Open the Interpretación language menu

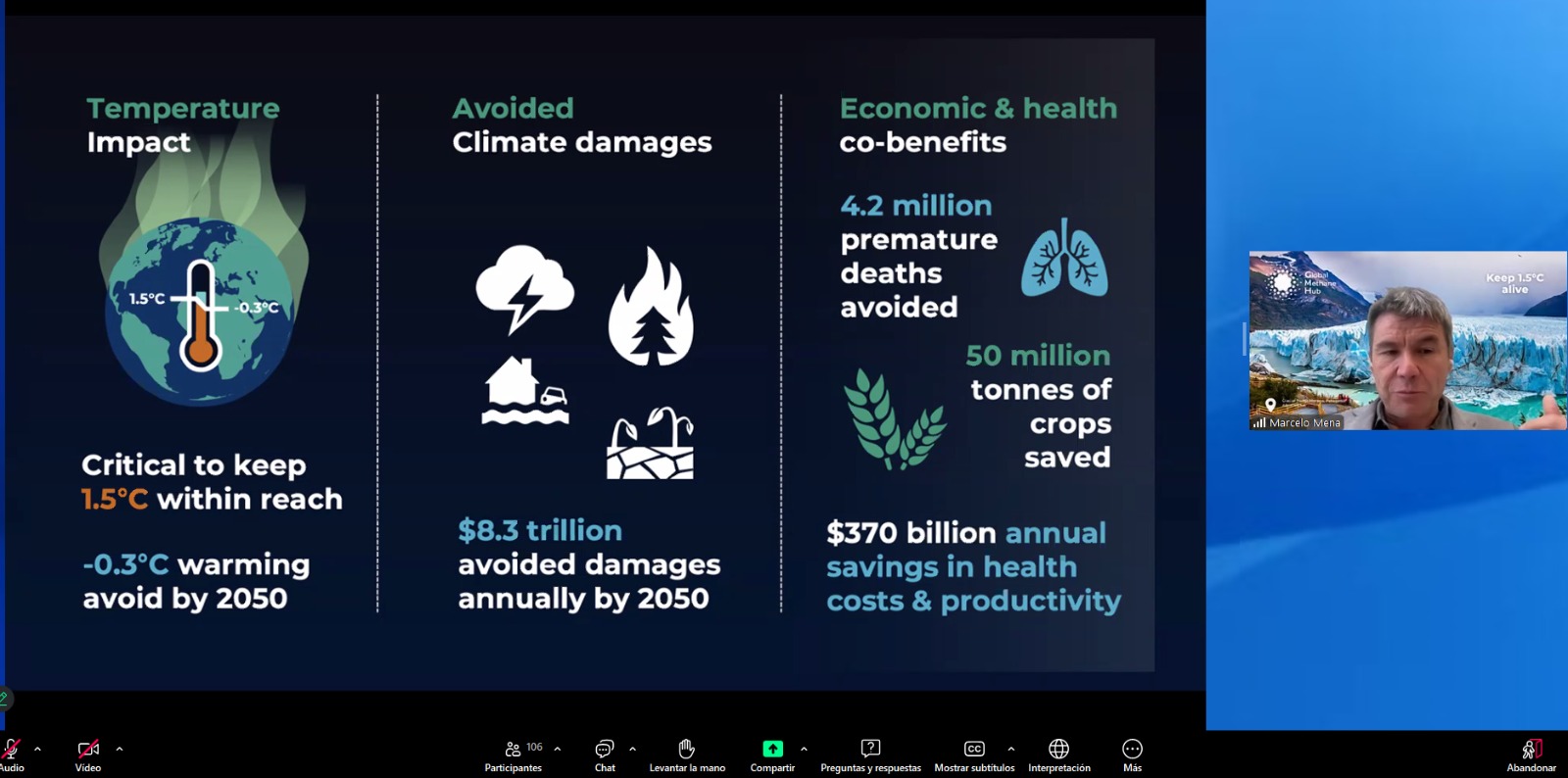pyautogui.click(x=1059, y=754)
